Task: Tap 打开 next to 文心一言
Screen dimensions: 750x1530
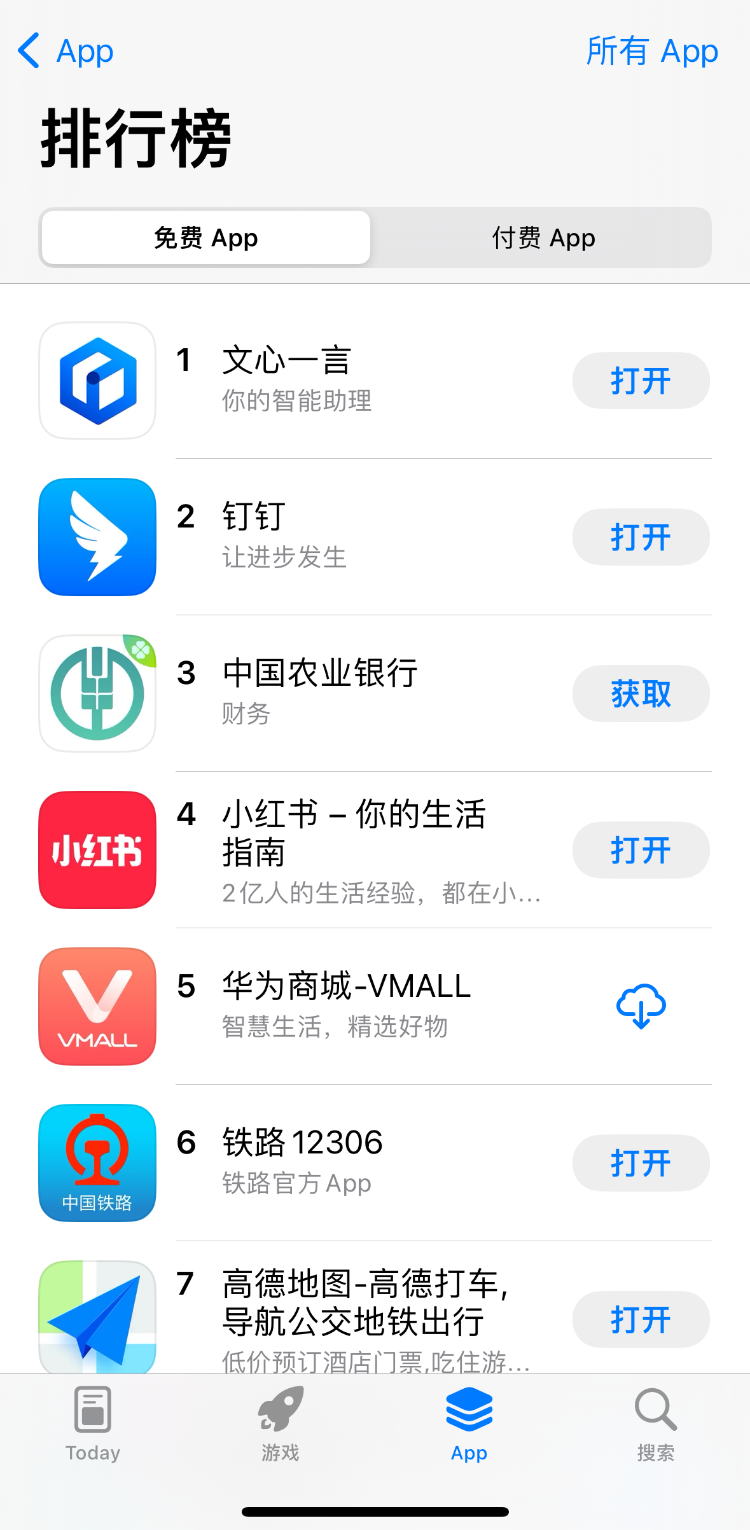Action: (x=641, y=381)
